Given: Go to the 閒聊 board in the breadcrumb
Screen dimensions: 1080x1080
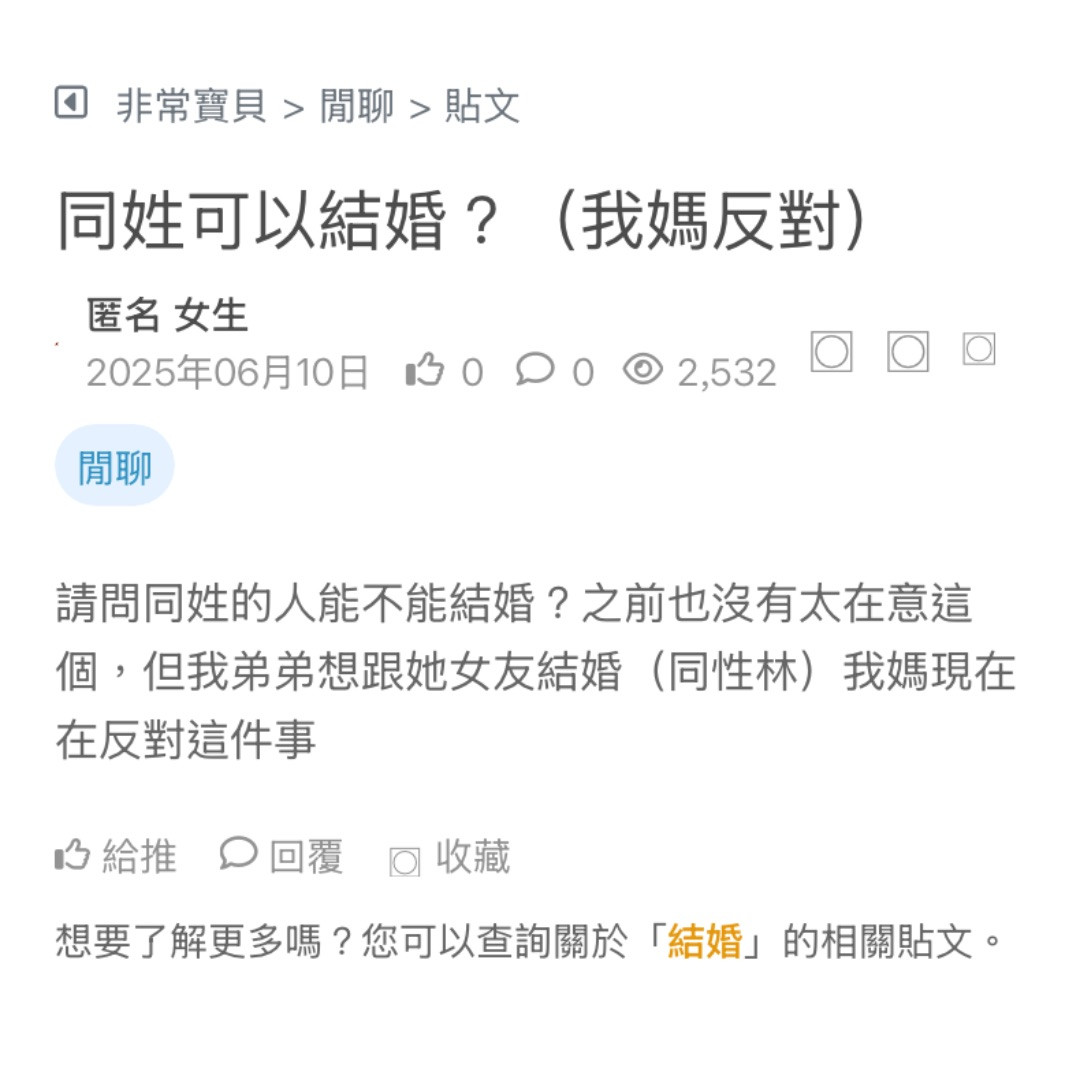Looking at the screenshot, I should 357,106.
